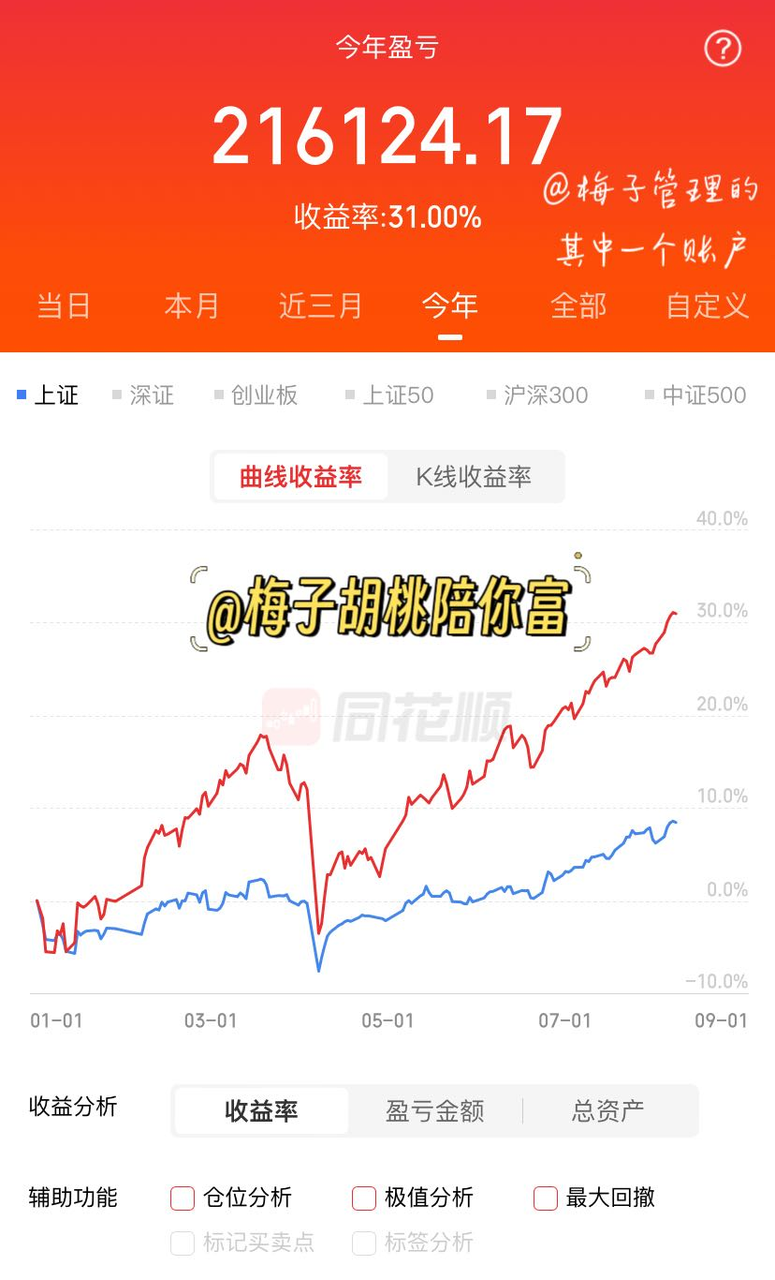Show 盈亏金额 in the 收益分析 section

[x=435, y=1111]
